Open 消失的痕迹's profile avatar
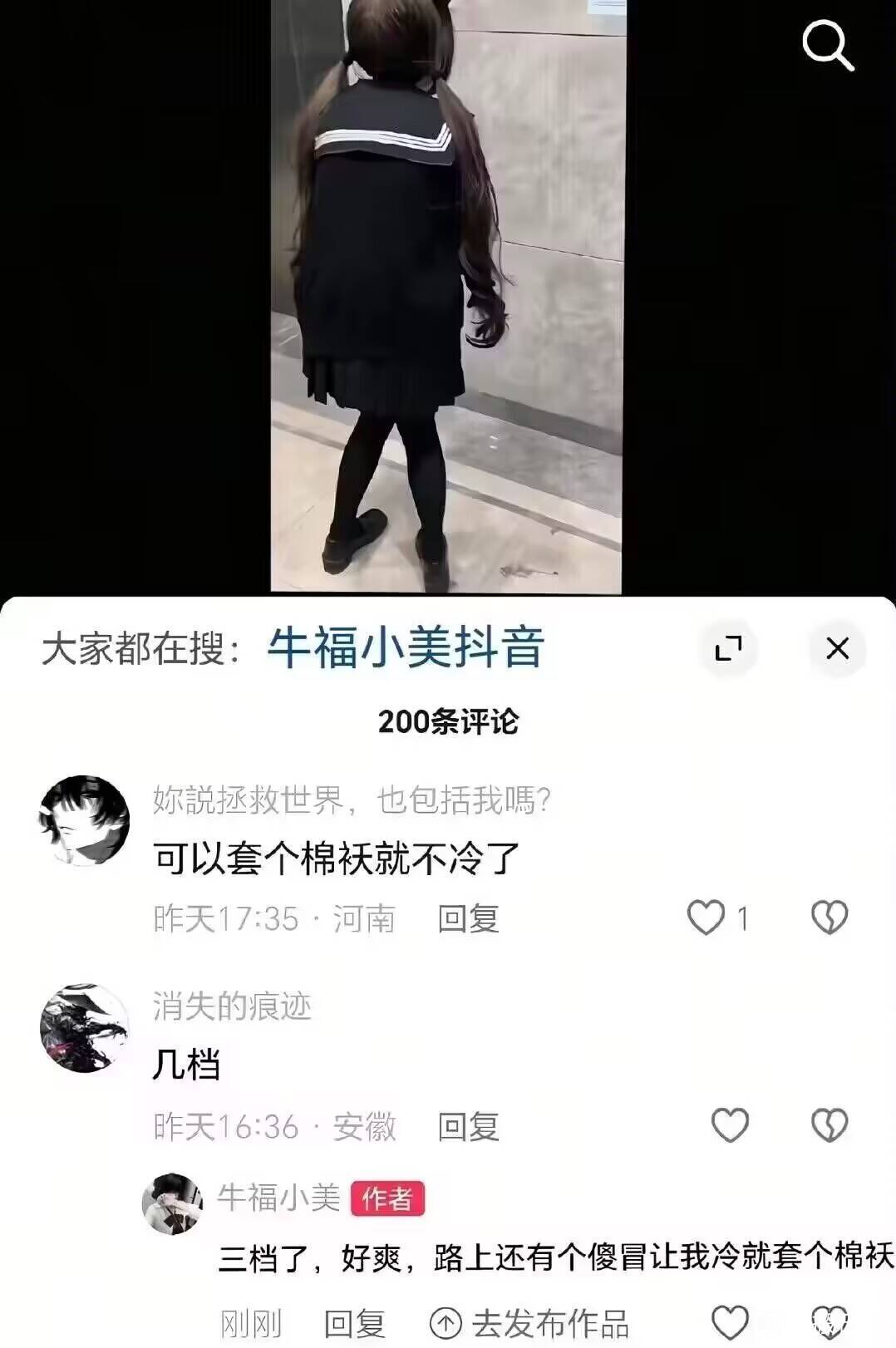 tap(84, 1028)
